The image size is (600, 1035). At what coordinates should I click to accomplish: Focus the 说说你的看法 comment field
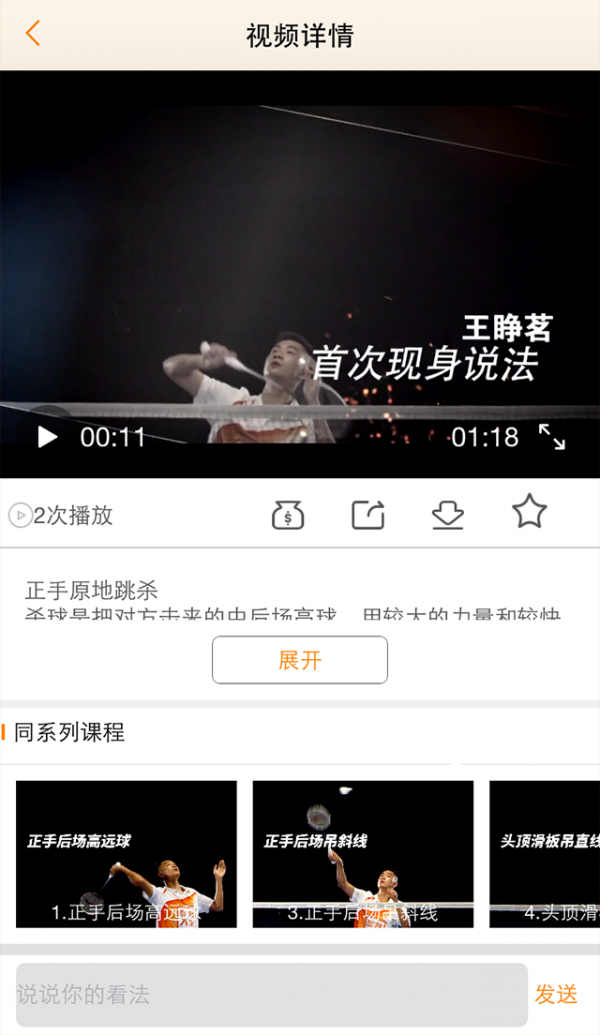click(x=271, y=994)
